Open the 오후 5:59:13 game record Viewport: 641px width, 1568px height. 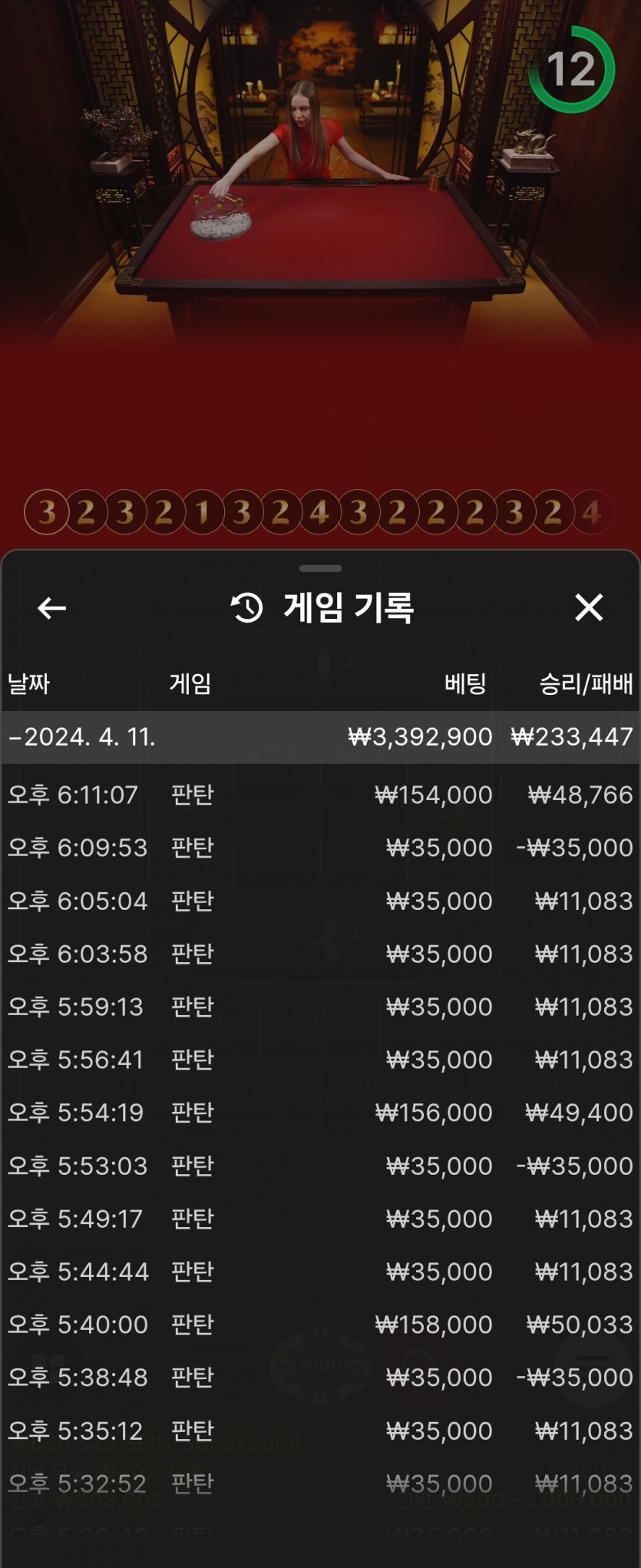pos(320,1007)
